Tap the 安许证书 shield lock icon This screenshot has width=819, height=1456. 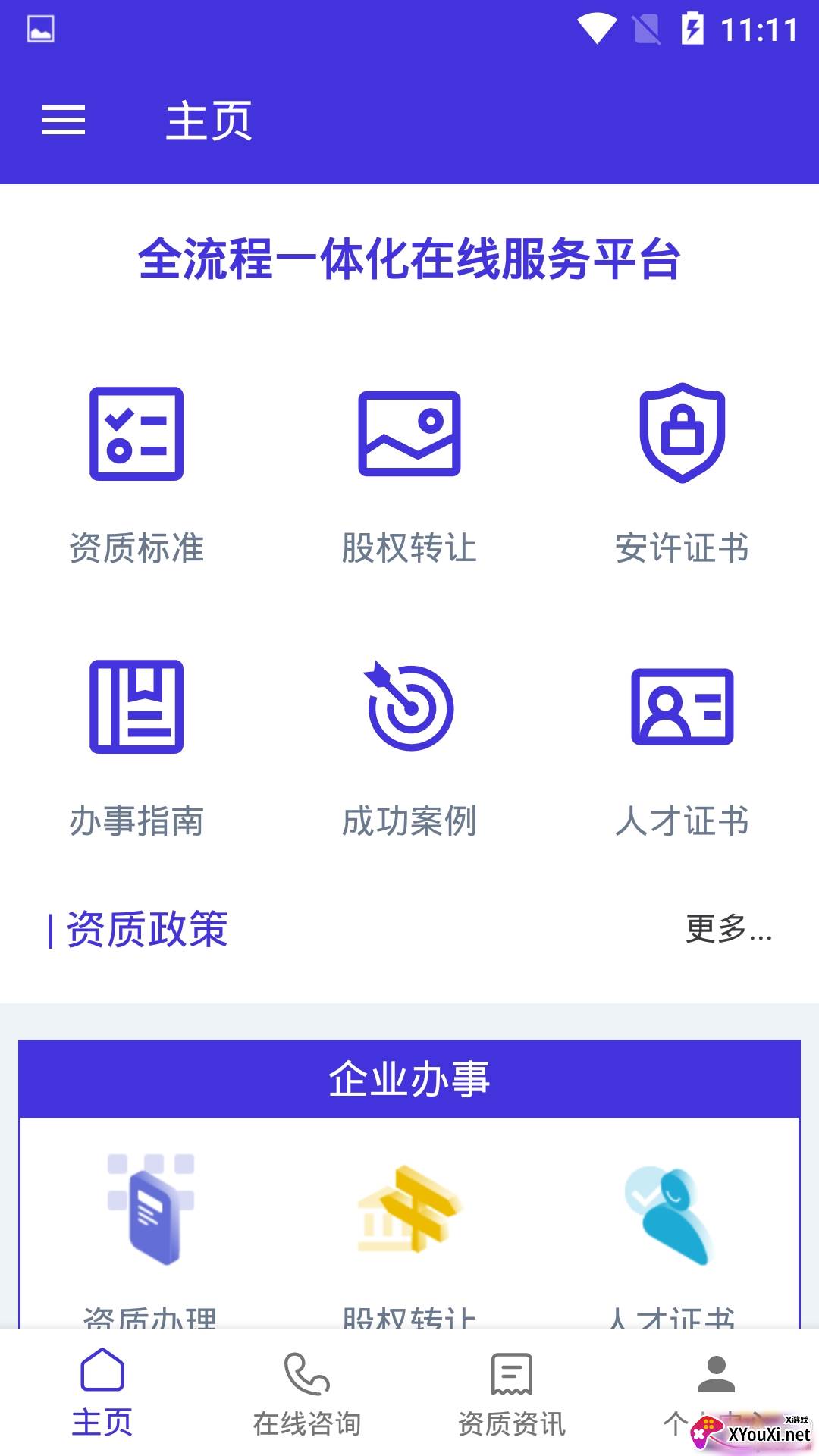(682, 434)
